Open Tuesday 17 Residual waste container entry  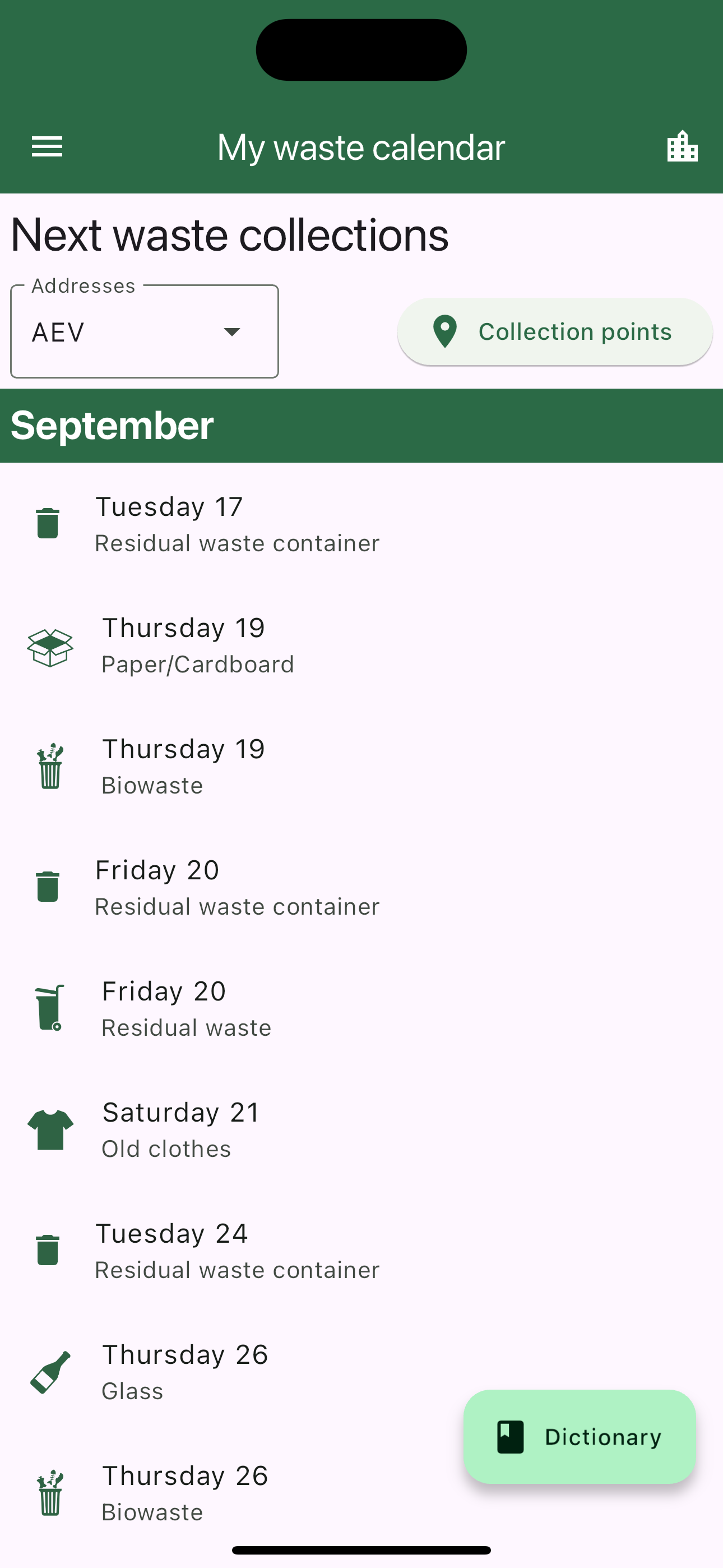coord(361,523)
